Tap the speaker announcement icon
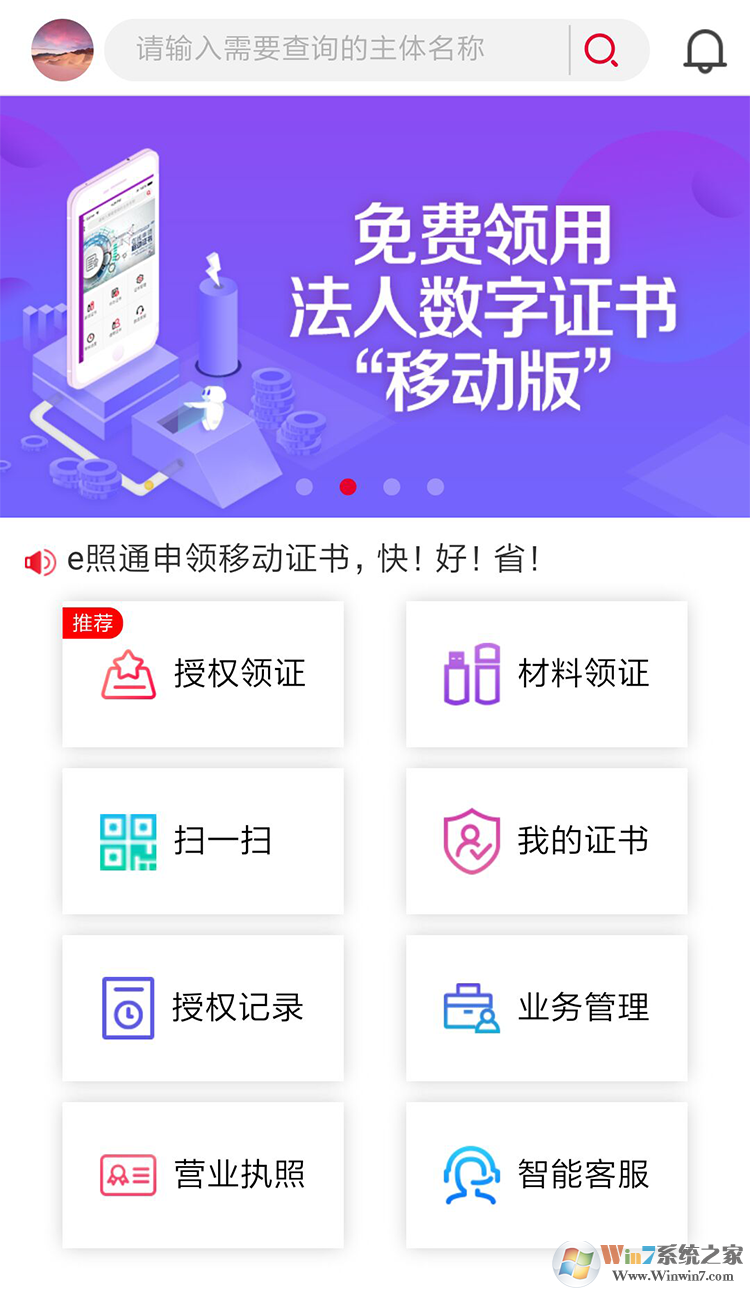Image resolution: width=750 pixels, height=1290 pixels. 38,560
